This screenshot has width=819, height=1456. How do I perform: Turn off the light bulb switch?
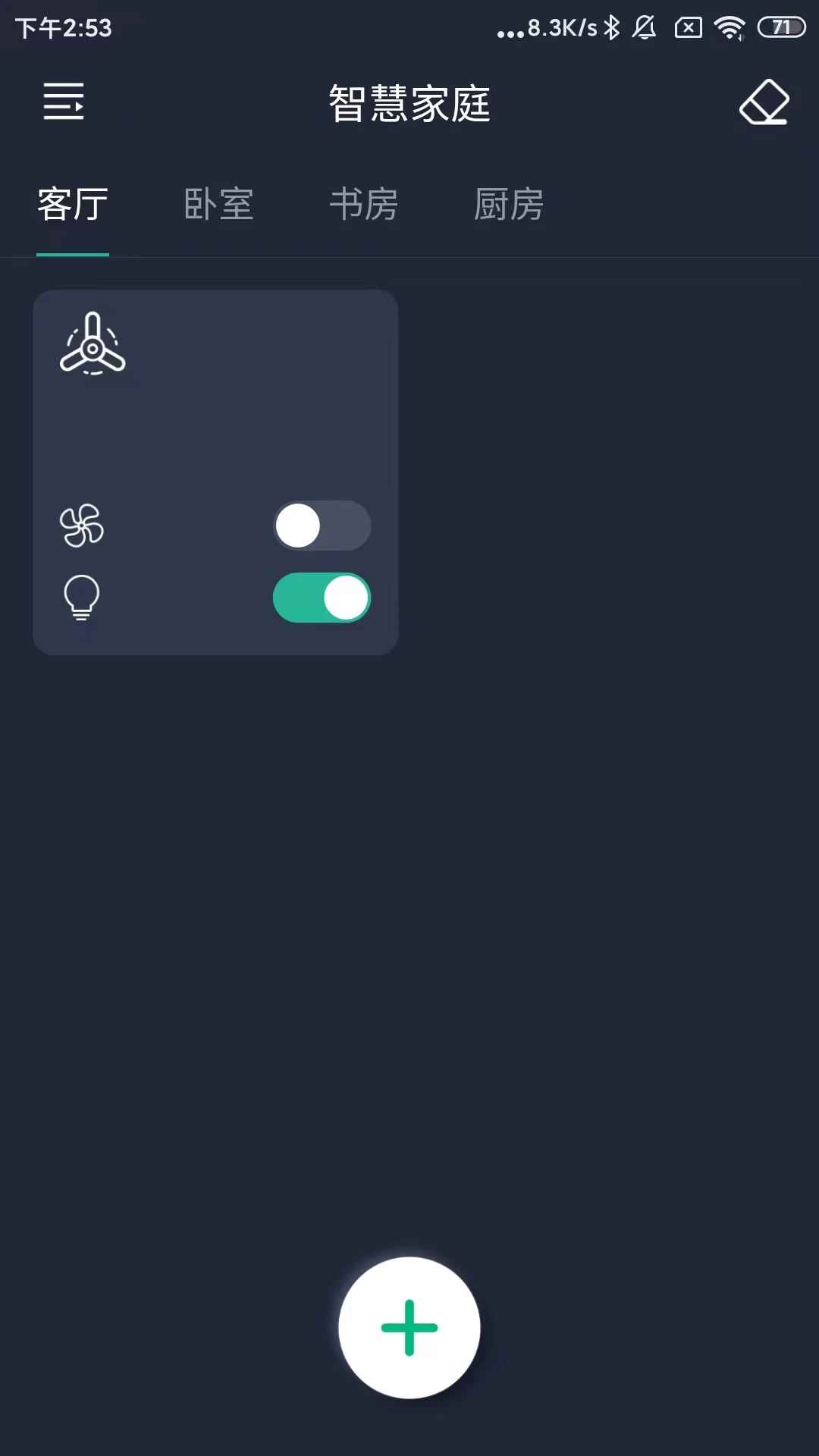click(322, 598)
